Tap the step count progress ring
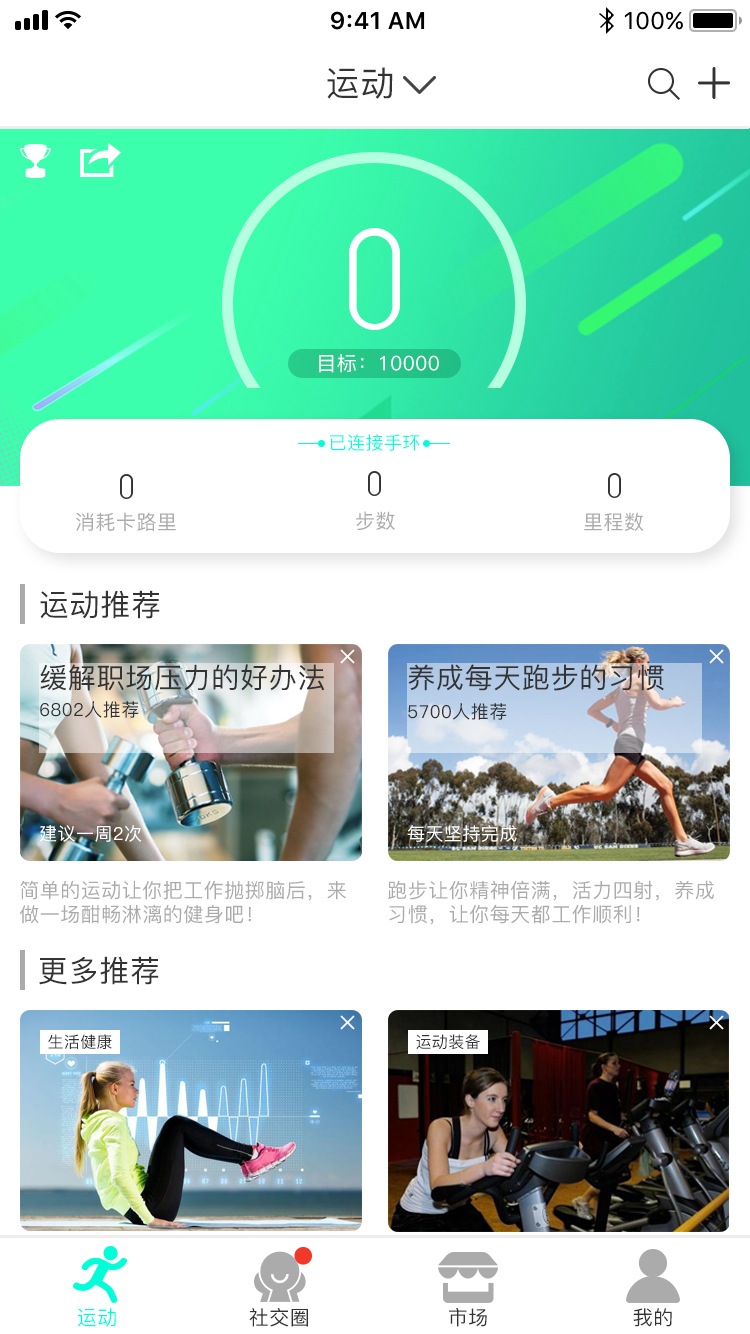Viewport: 750px width, 1334px height. pyautogui.click(x=374, y=280)
